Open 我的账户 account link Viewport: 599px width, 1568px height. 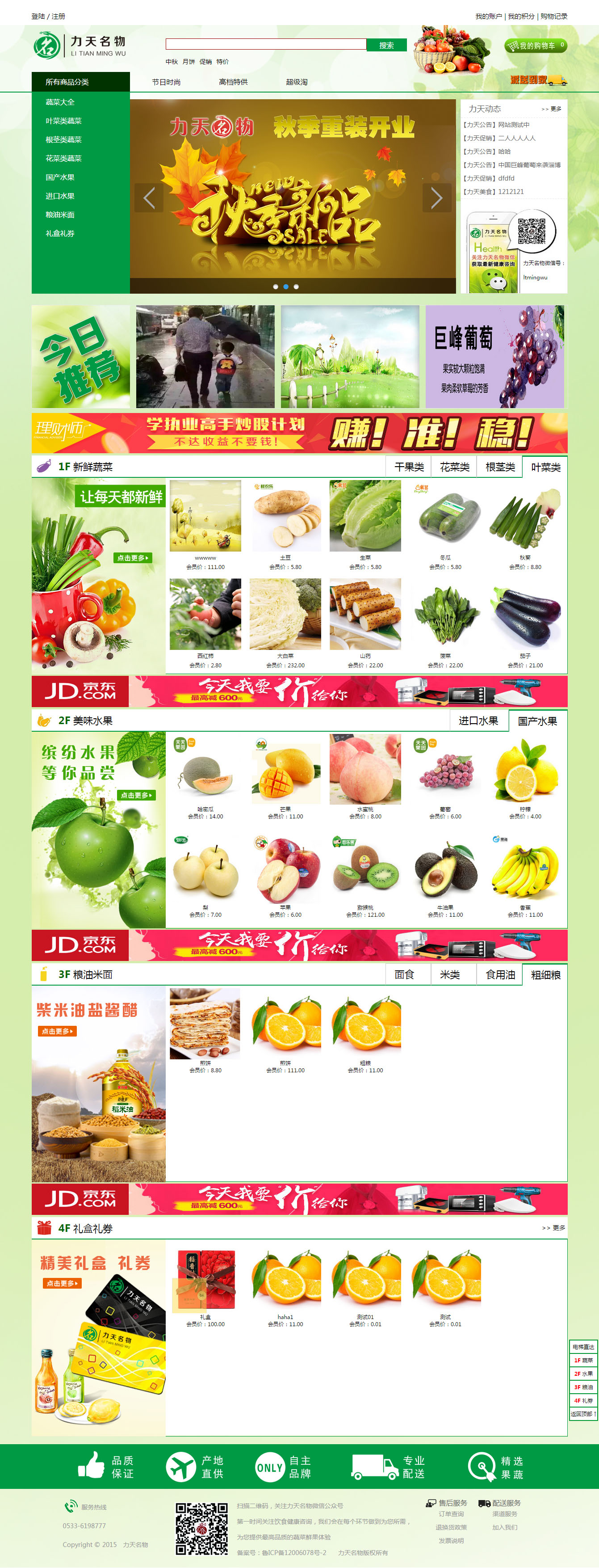coord(488,17)
